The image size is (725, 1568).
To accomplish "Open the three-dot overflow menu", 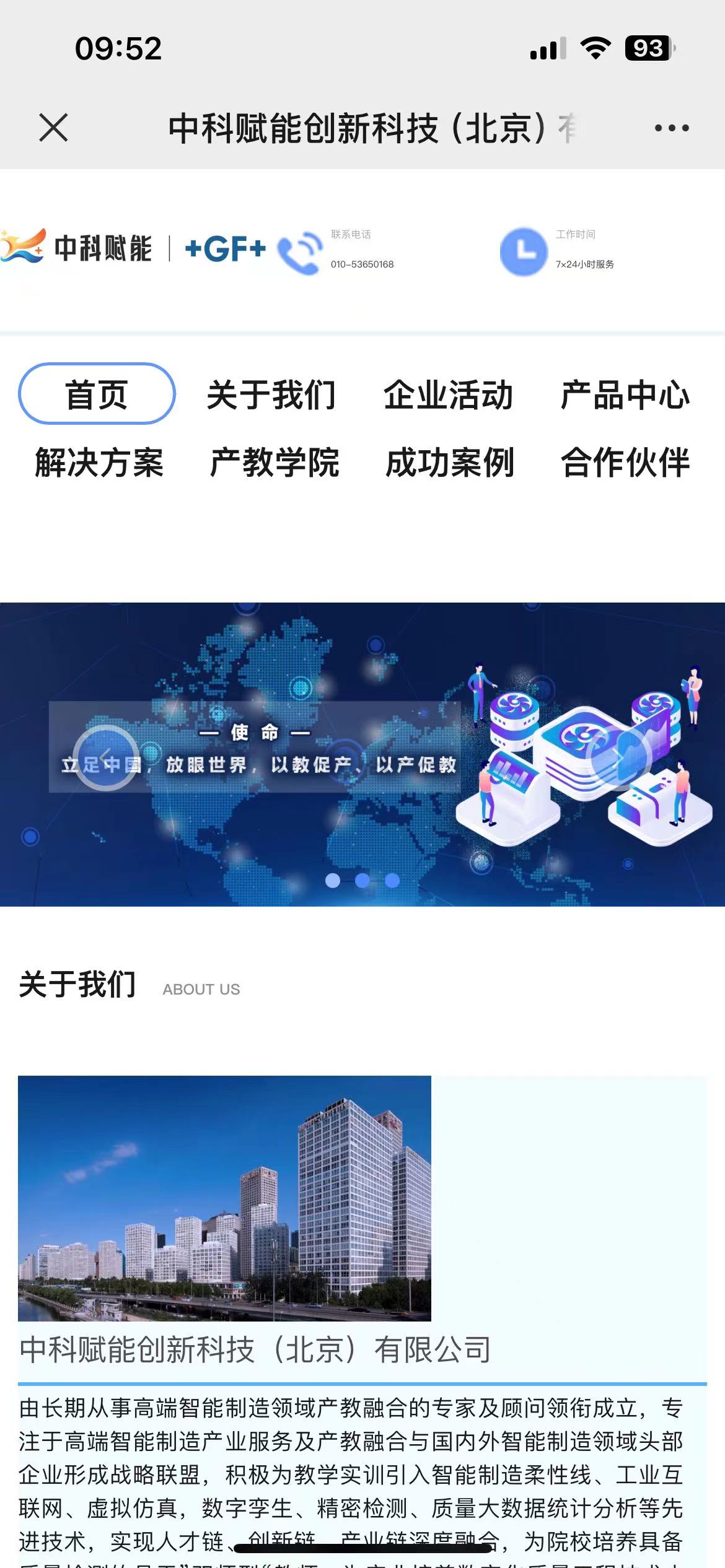I will click(x=671, y=128).
